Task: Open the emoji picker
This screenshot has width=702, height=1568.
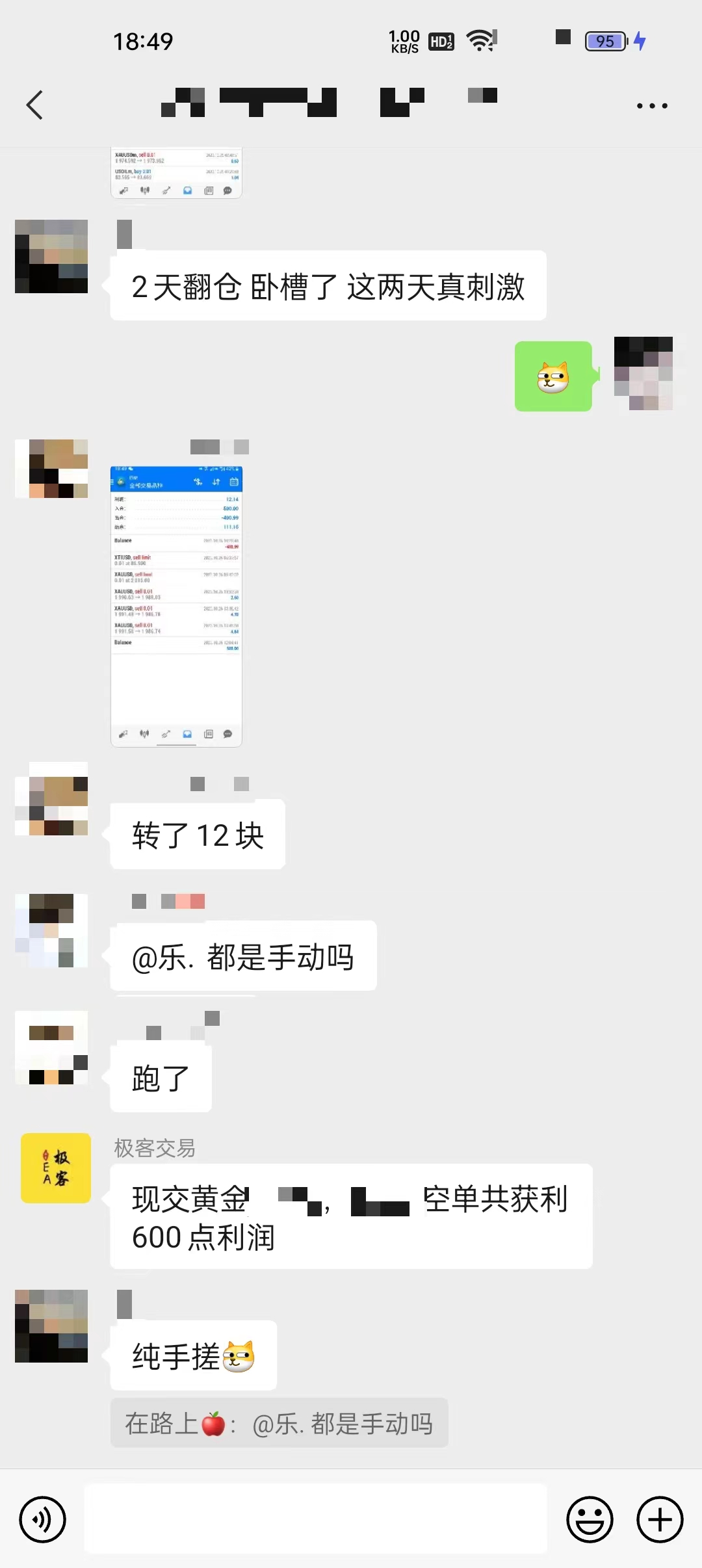Action: click(588, 1520)
